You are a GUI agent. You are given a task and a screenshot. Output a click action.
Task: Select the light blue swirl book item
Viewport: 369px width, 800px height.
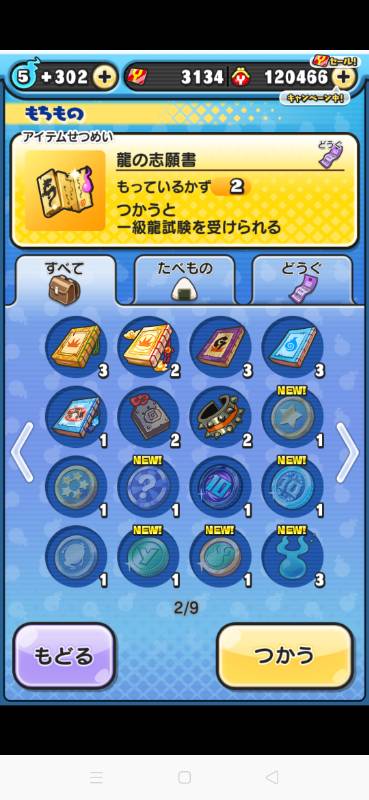[292, 347]
